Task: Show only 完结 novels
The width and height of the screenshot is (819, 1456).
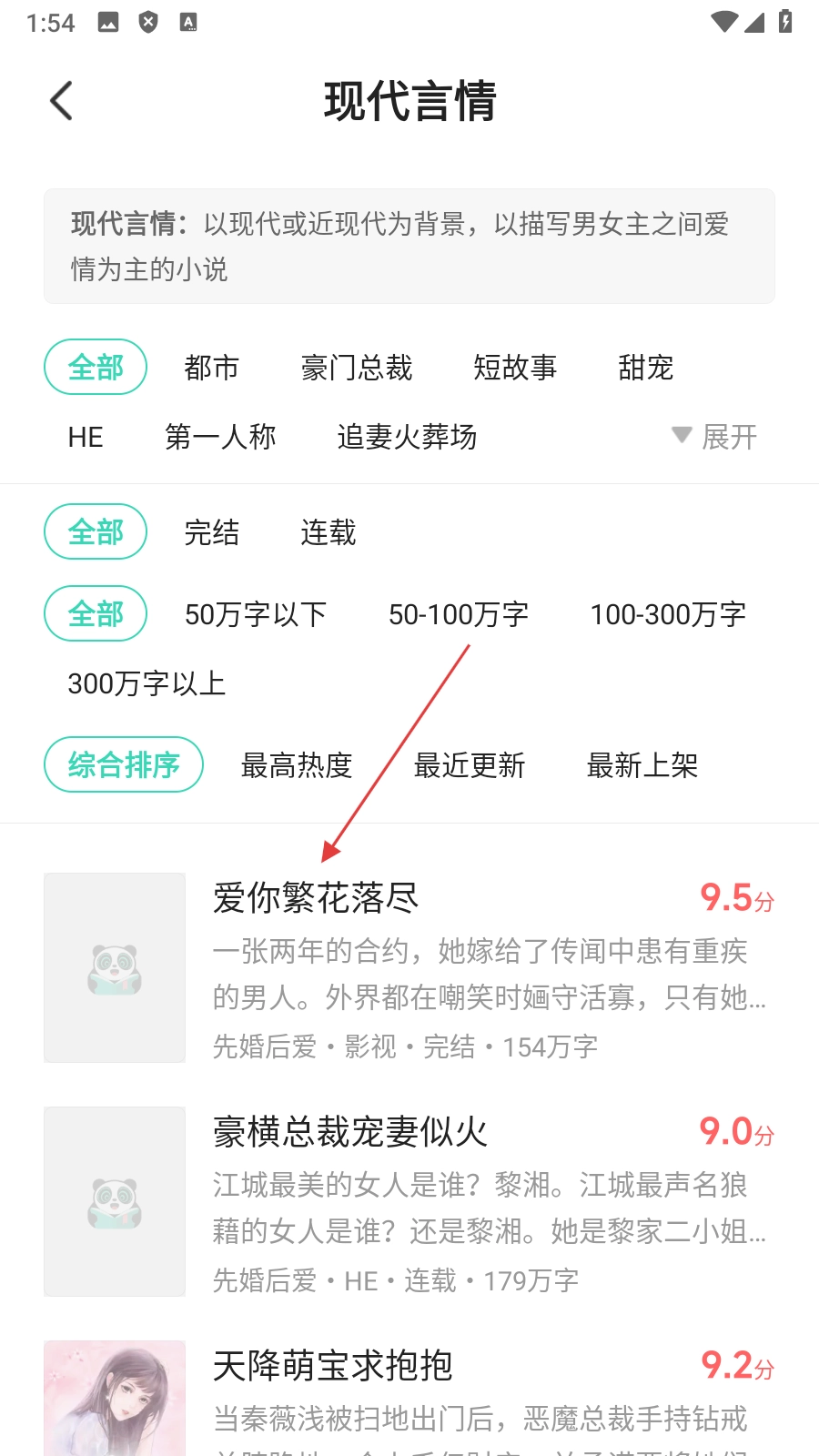Action: tap(211, 532)
